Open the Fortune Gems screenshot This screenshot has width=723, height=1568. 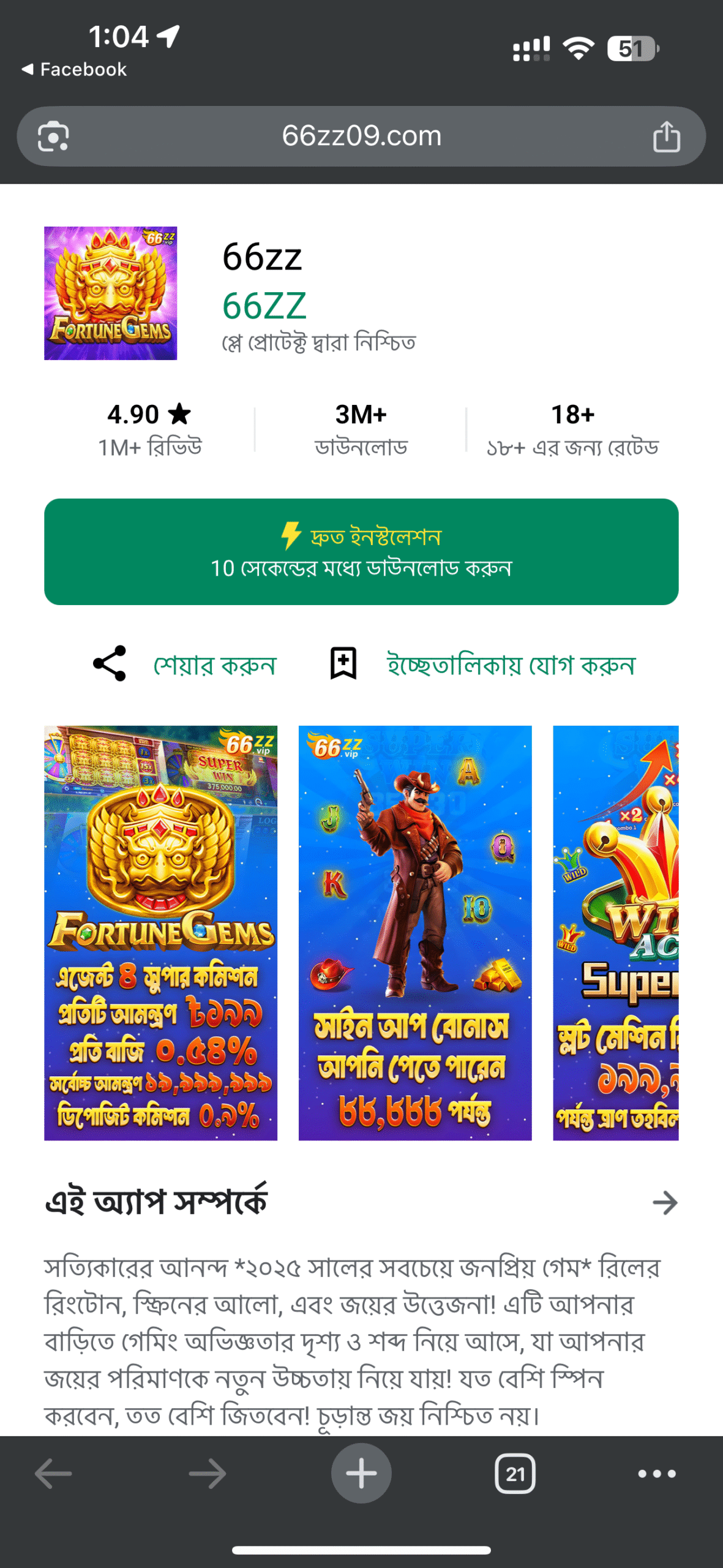click(160, 932)
